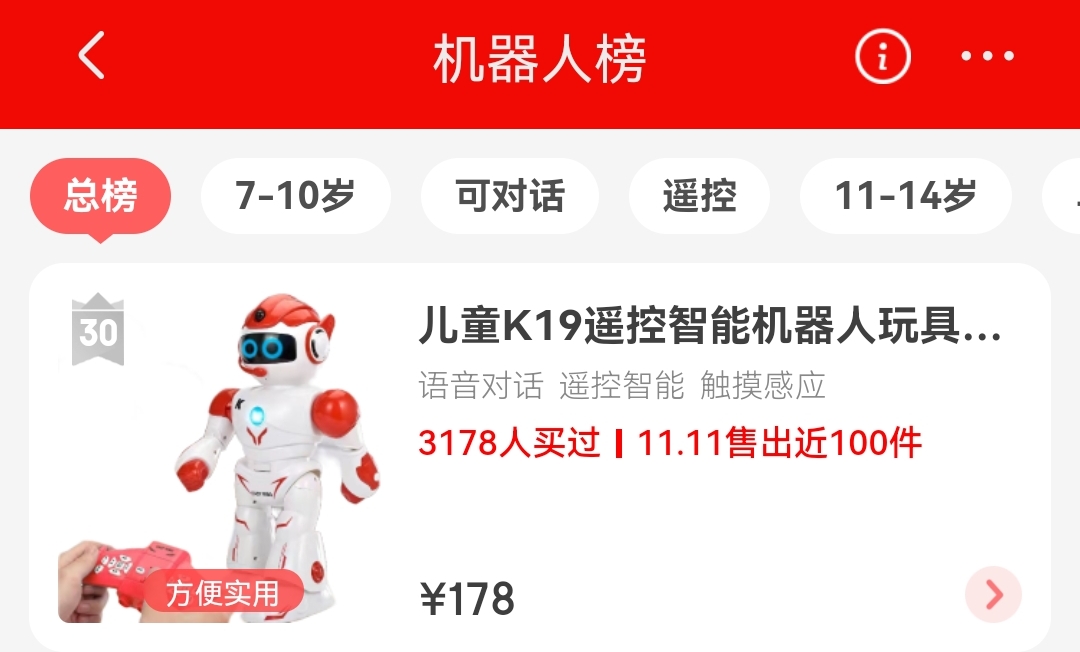The image size is (1080, 652).
Task: Filter rankings by 遥控
Action: pos(699,196)
